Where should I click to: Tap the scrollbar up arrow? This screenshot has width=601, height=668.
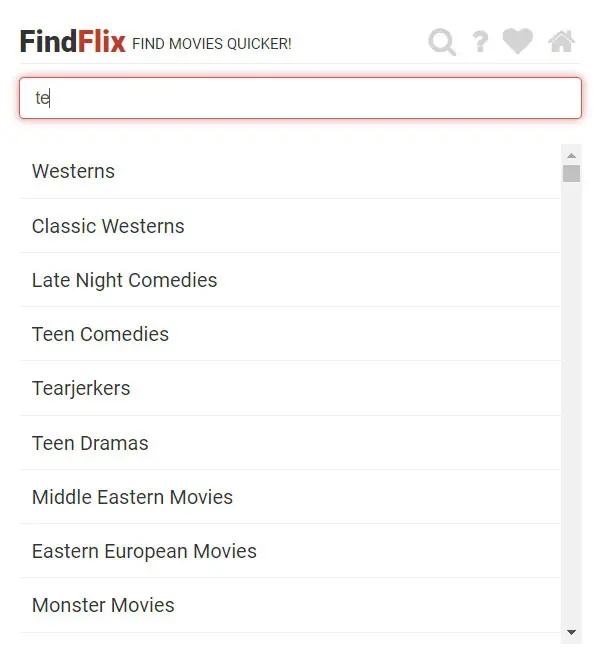coord(571,155)
